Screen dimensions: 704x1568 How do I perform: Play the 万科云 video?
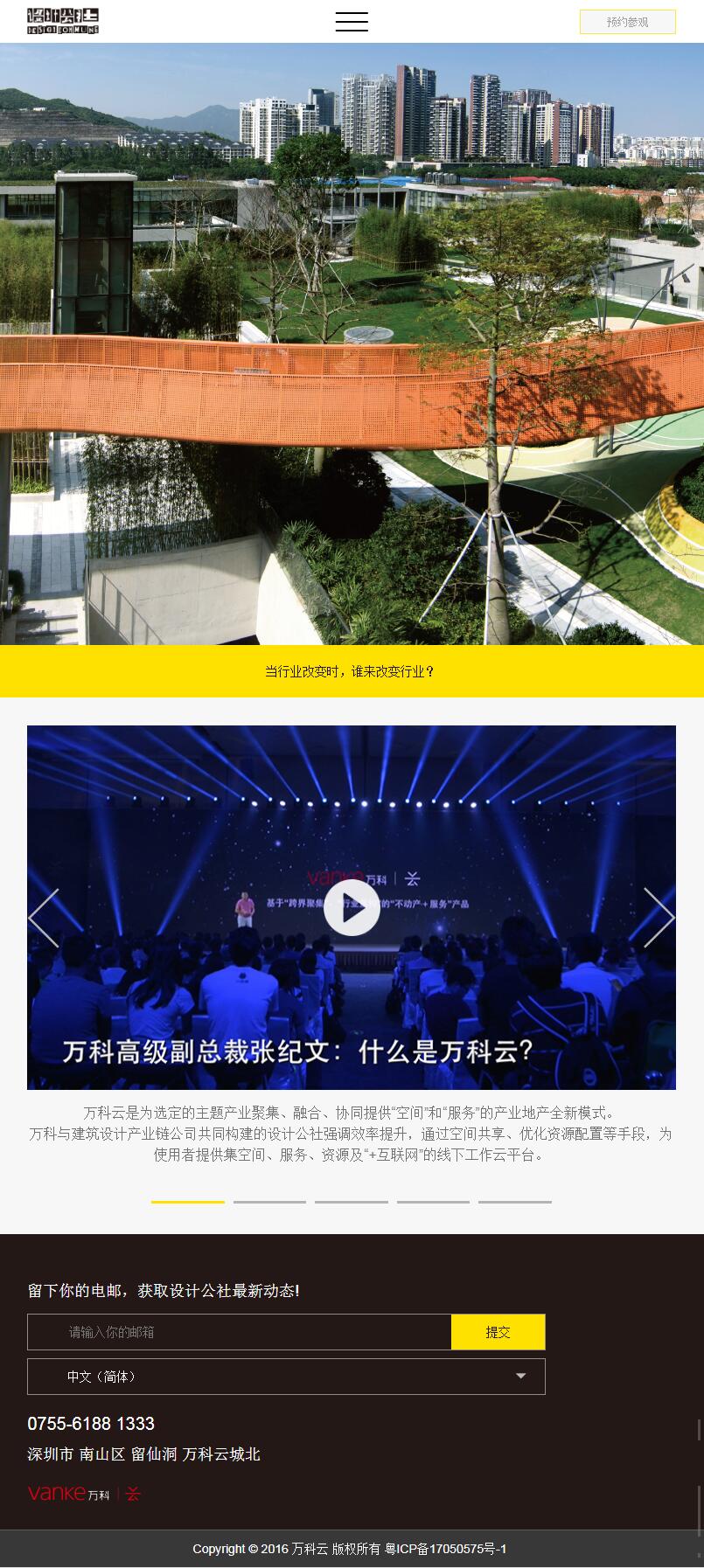pos(352,908)
